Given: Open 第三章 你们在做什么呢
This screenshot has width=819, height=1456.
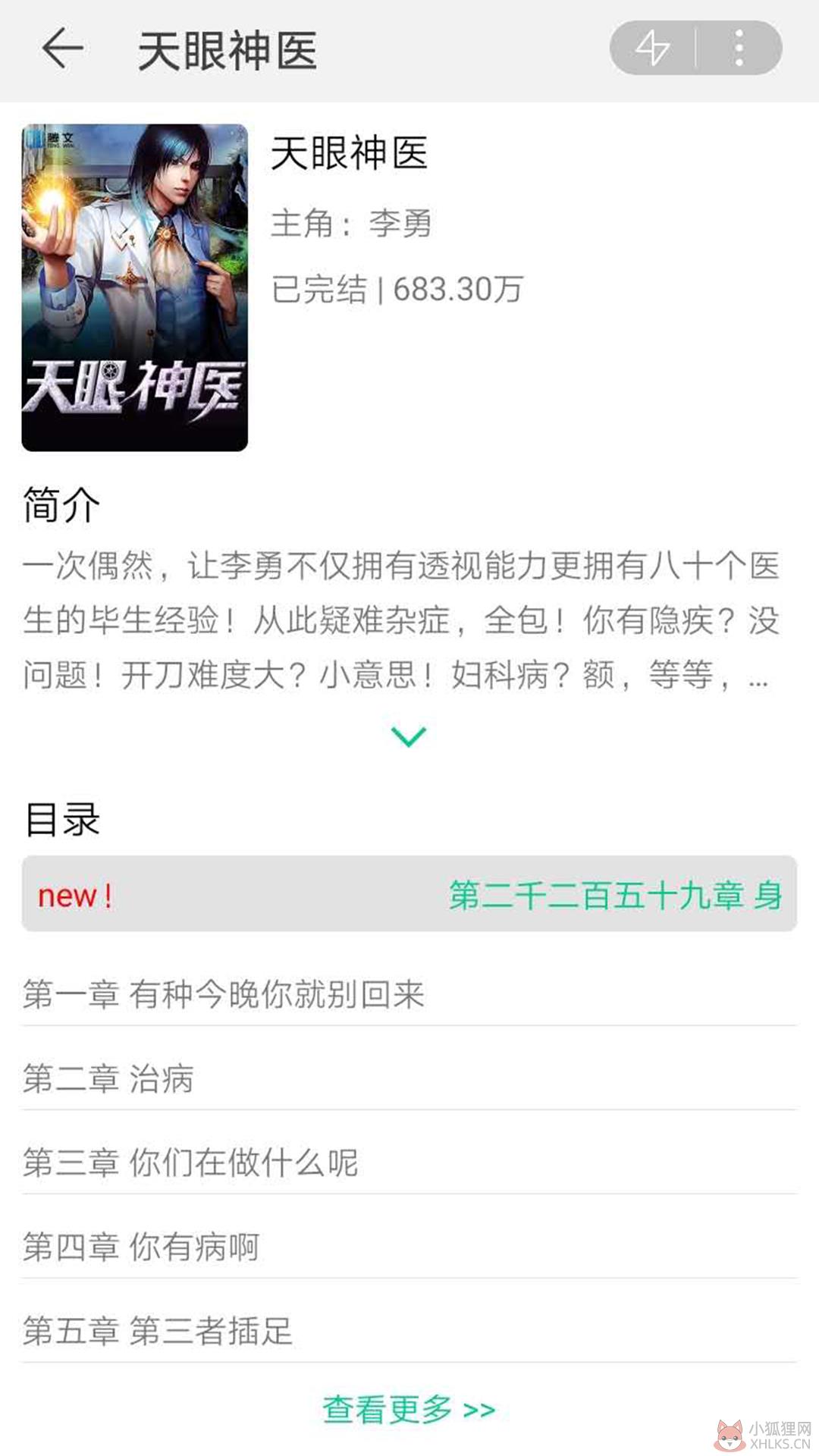Looking at the screenshot, I should click(x=409, y=1162).
